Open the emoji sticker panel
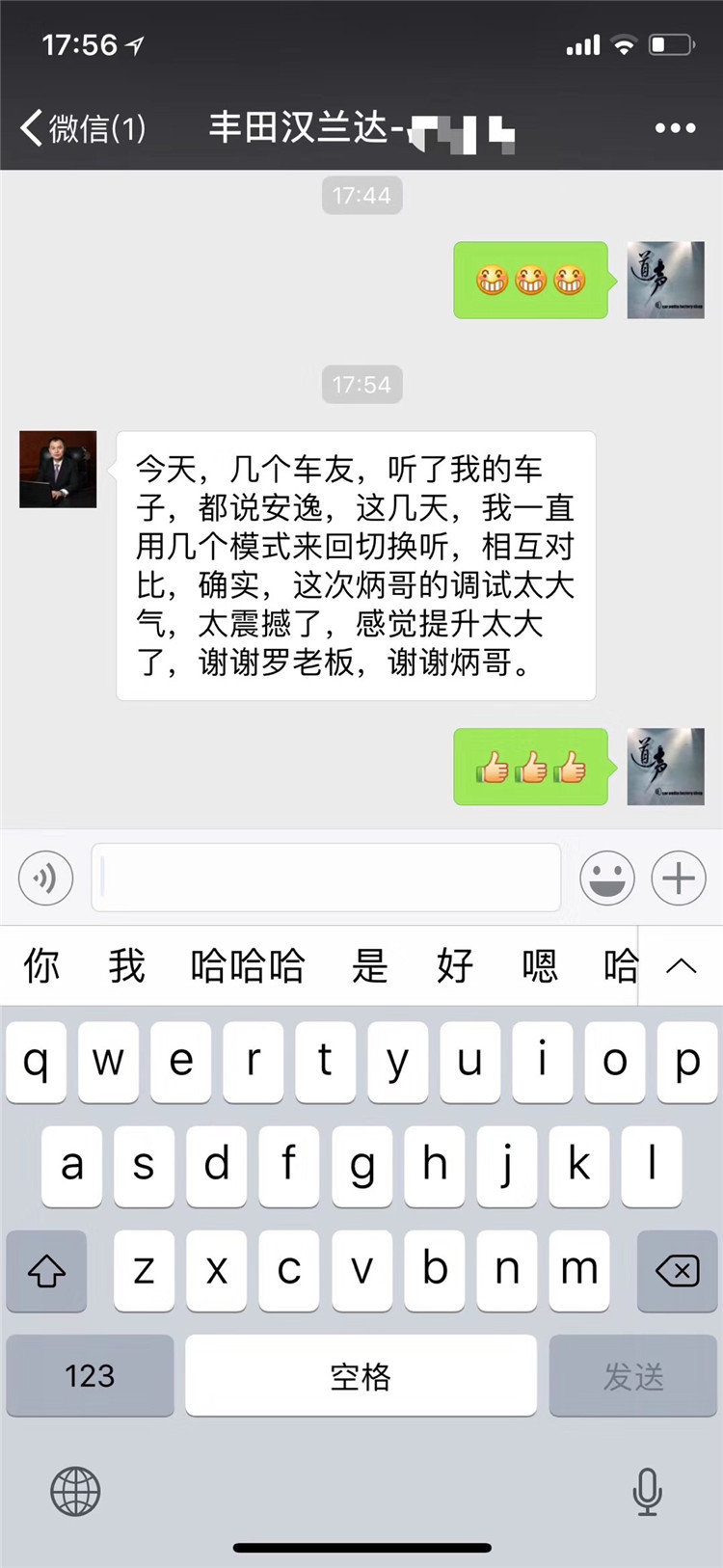Image resolution: width=723 pixels, height=1568 pixels. tap(607, 878)
